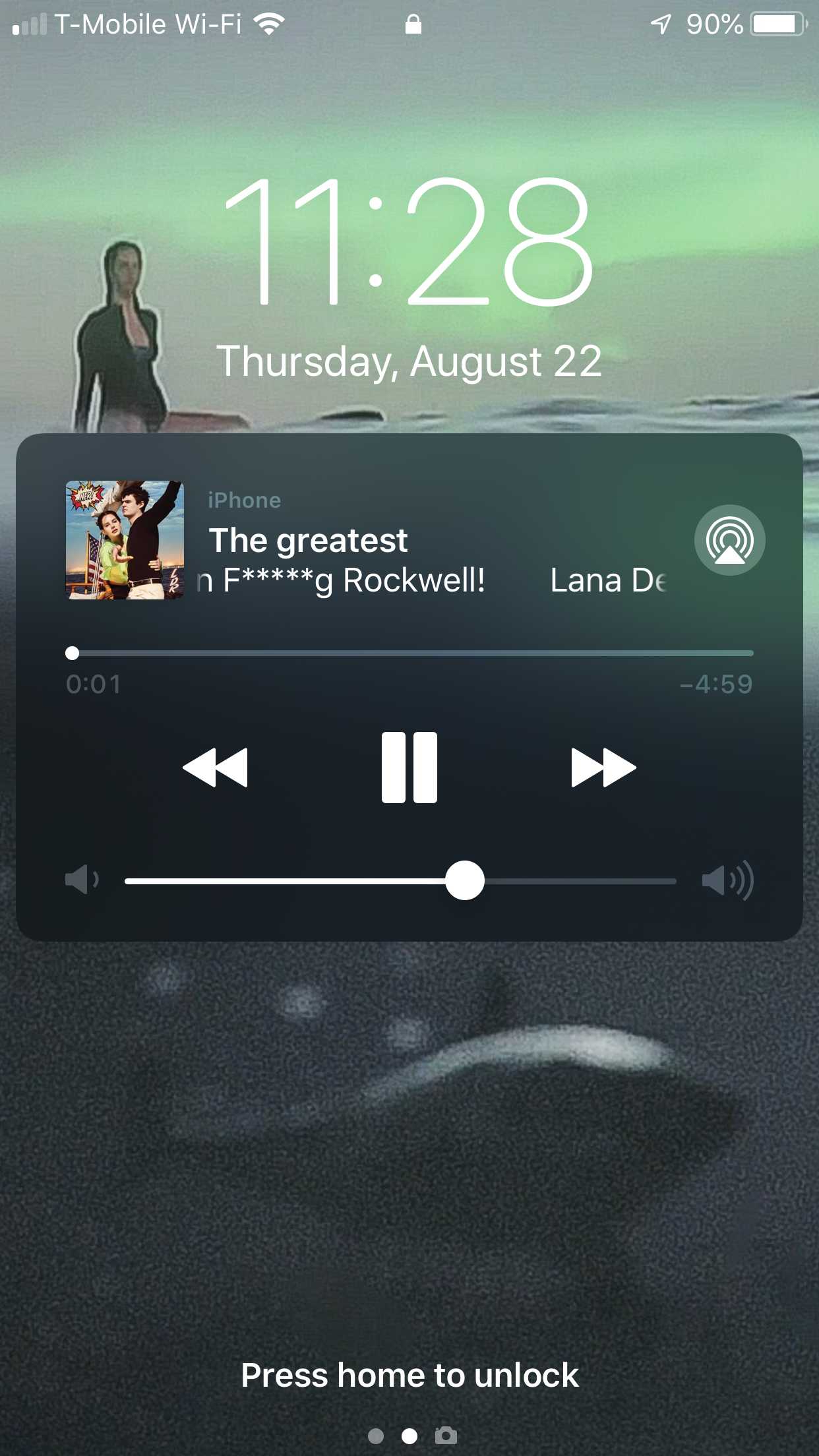
Task: Skip to the next track
Action: tap(603, 768)
